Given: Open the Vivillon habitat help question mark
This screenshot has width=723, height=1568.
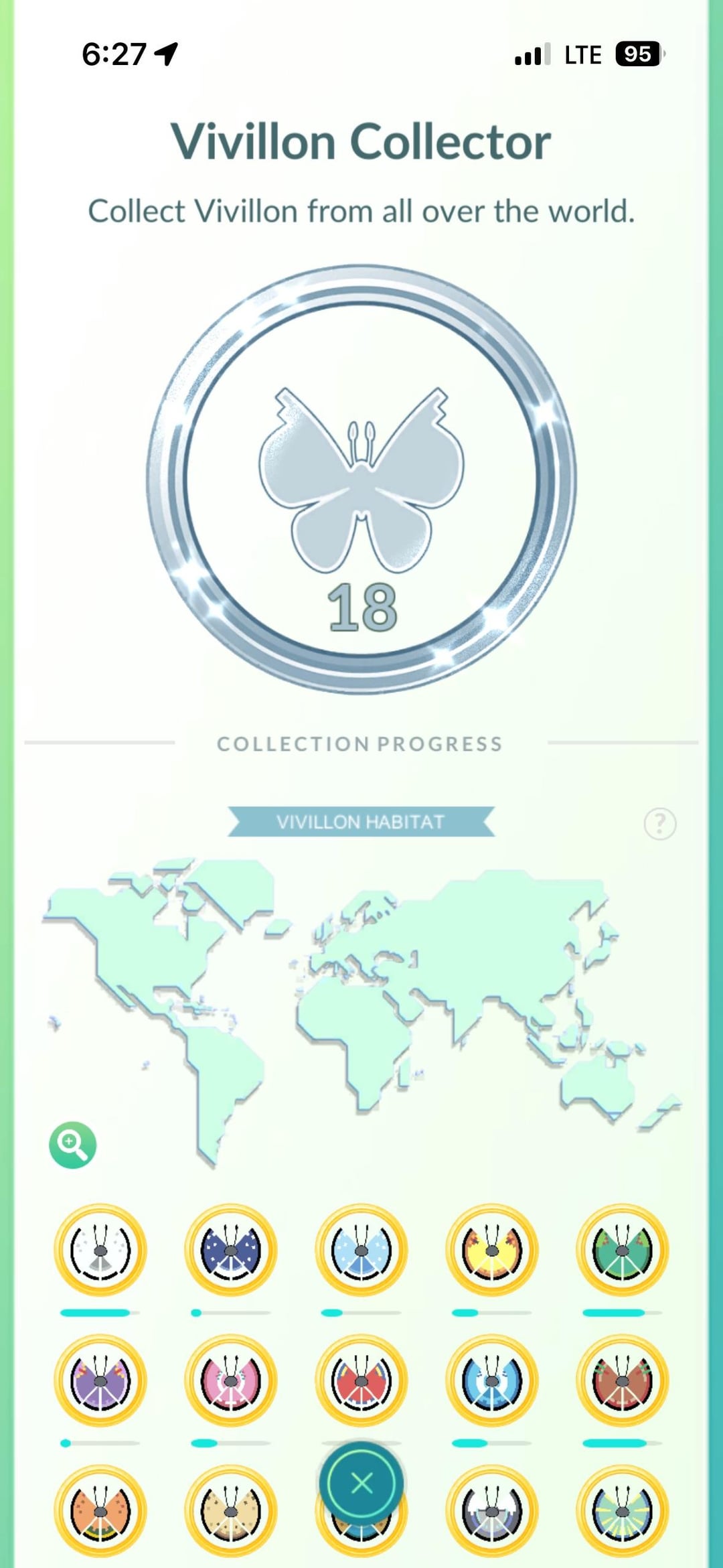Looking at the screenshot, I should click(x=660, y=824).
